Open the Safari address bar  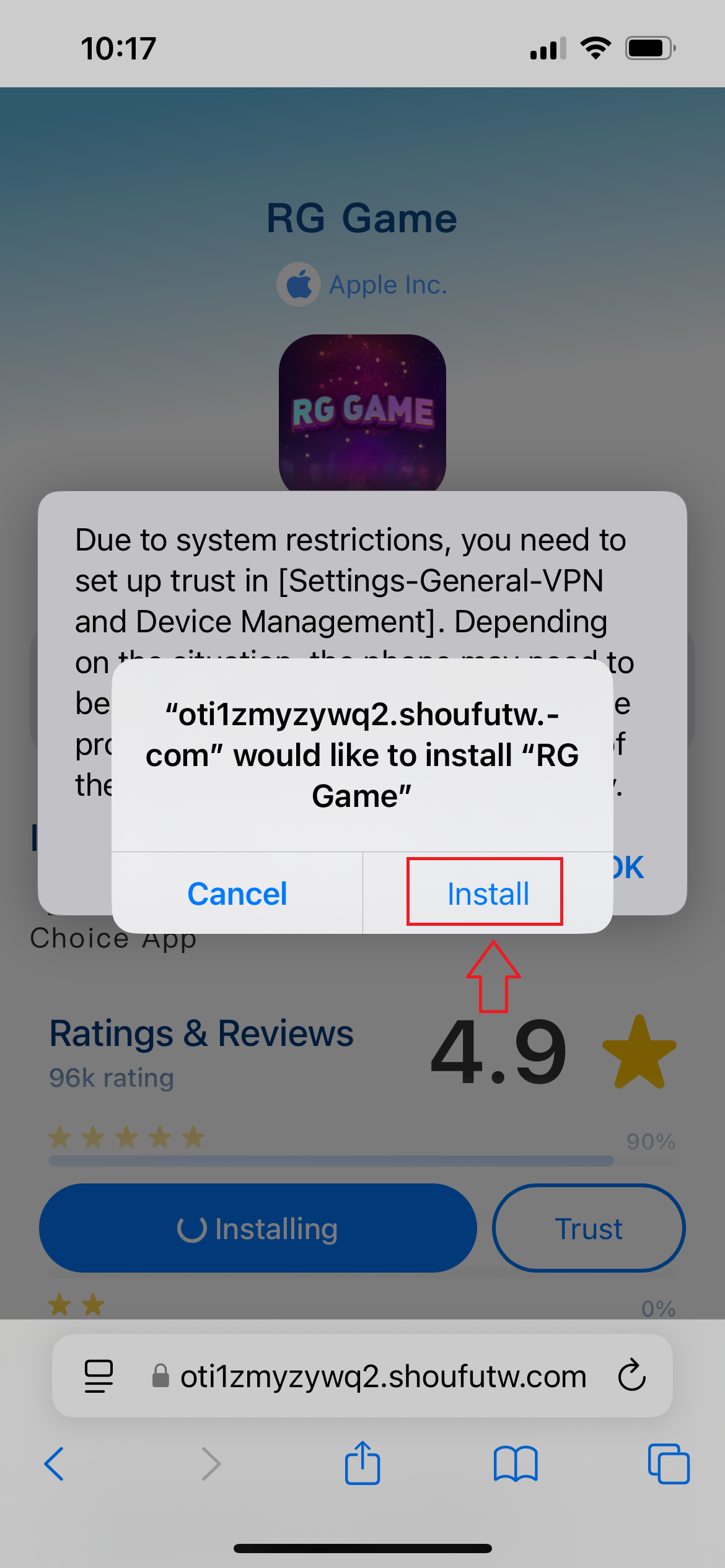tap(382, 1376)
